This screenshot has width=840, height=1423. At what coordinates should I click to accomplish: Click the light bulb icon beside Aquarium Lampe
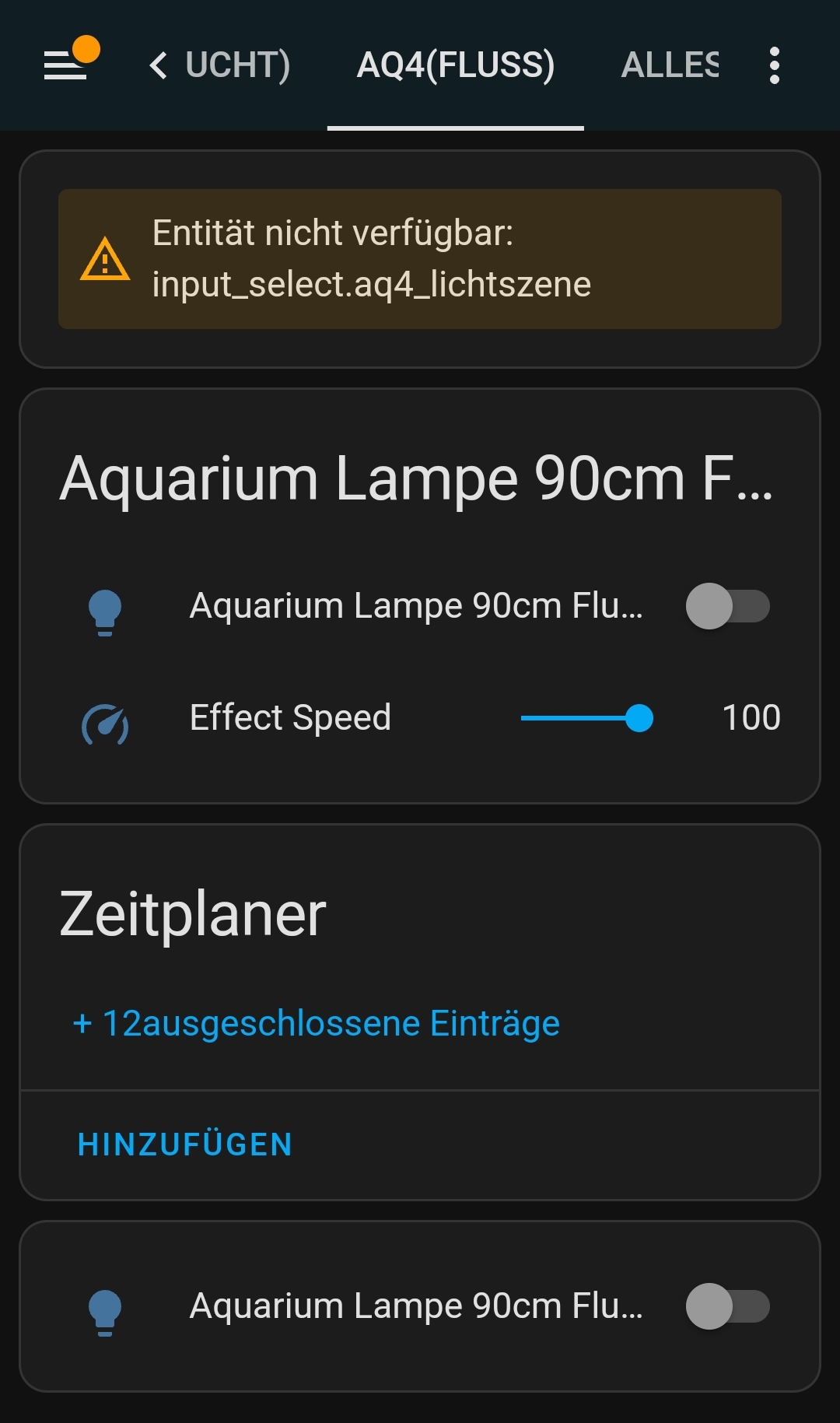coord(106,612)
